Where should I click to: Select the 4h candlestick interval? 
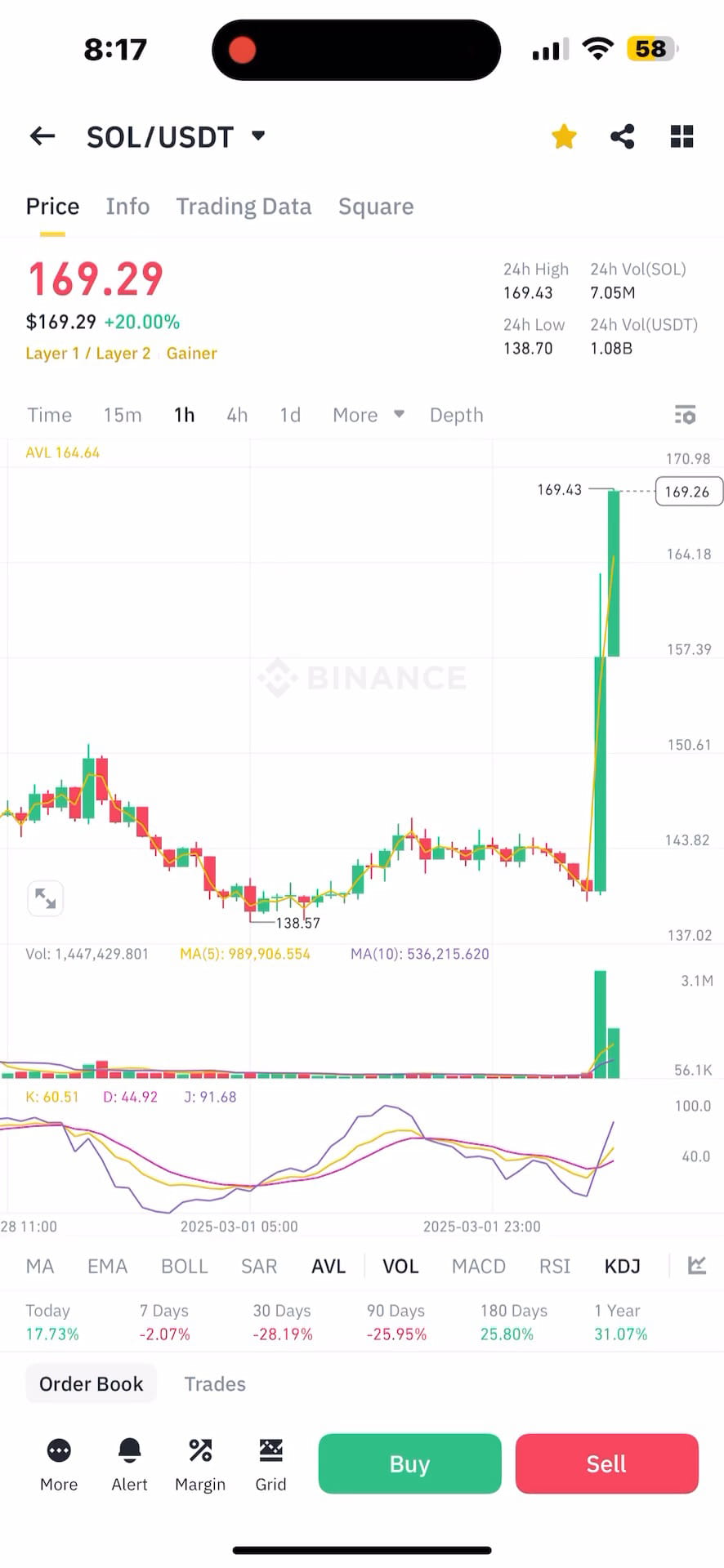coord(237,415)
